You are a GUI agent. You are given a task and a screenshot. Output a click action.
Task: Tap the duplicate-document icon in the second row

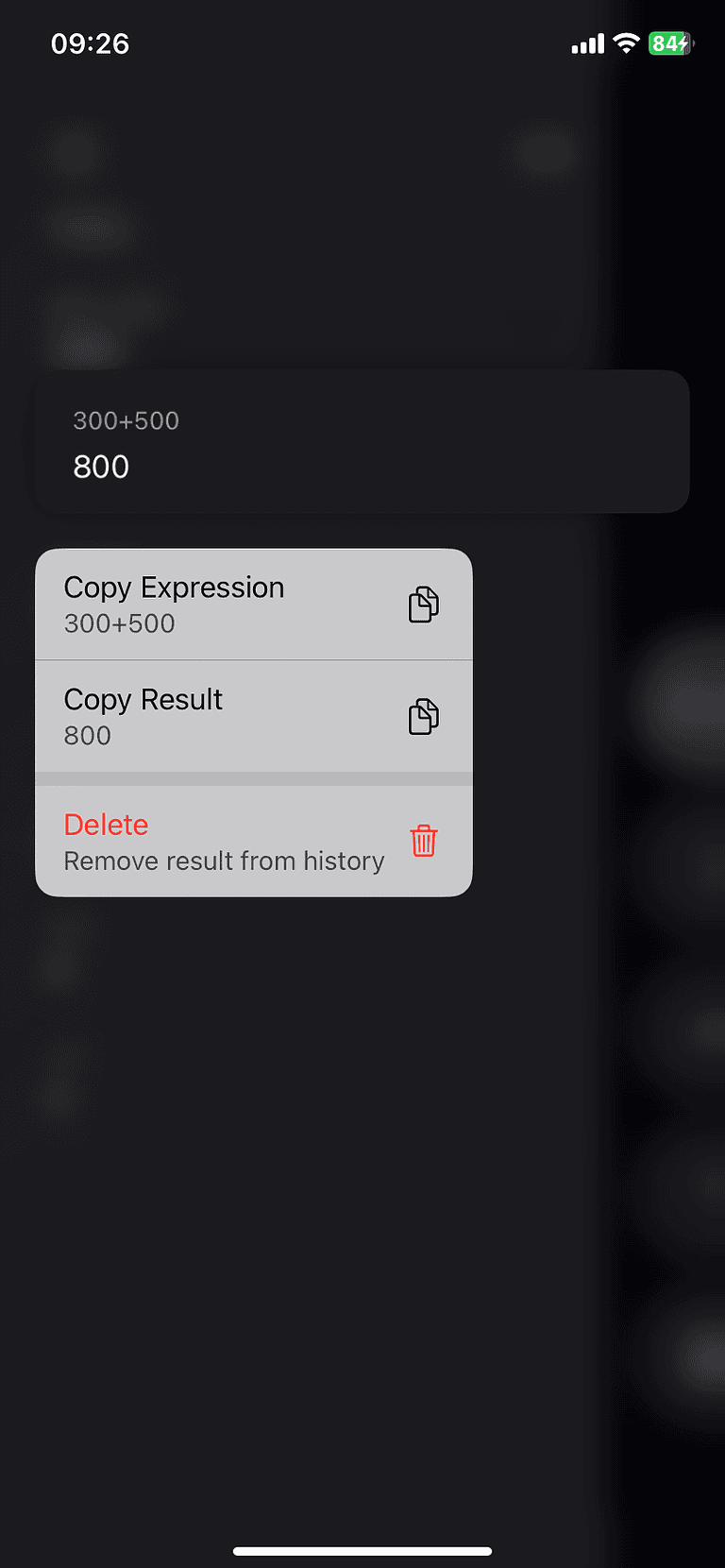[x=424, y=716]
